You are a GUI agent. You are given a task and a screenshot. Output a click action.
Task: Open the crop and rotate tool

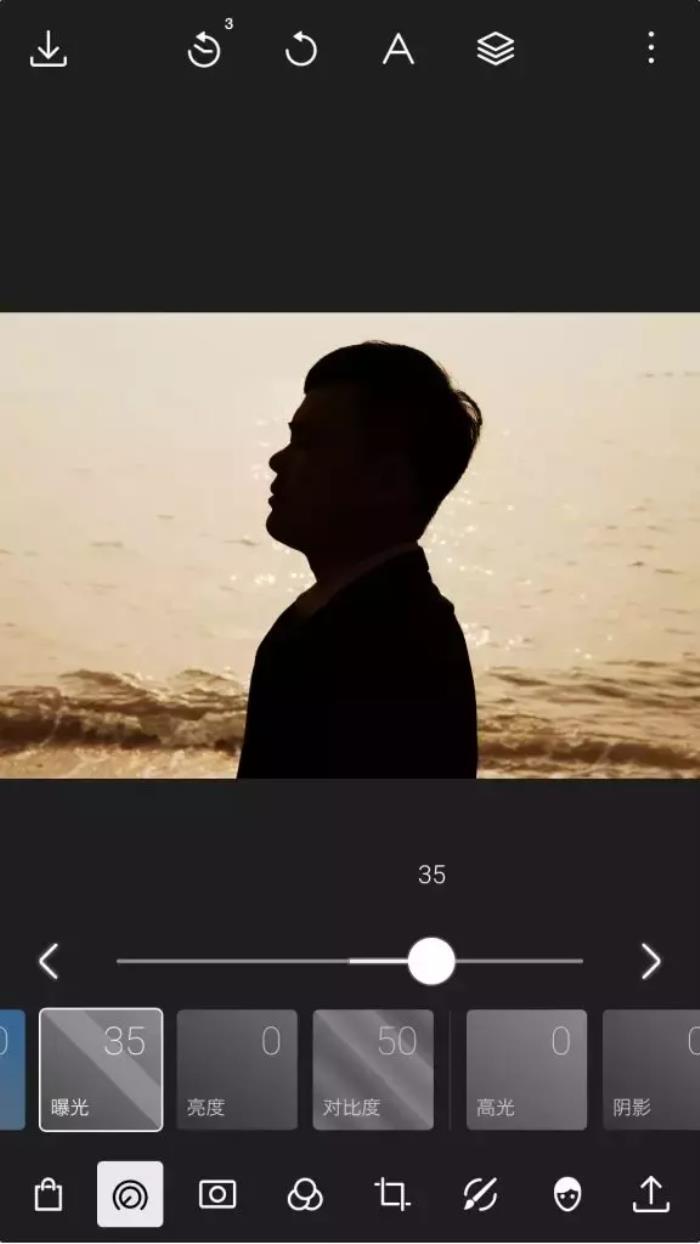click(x=392, y=1194)
